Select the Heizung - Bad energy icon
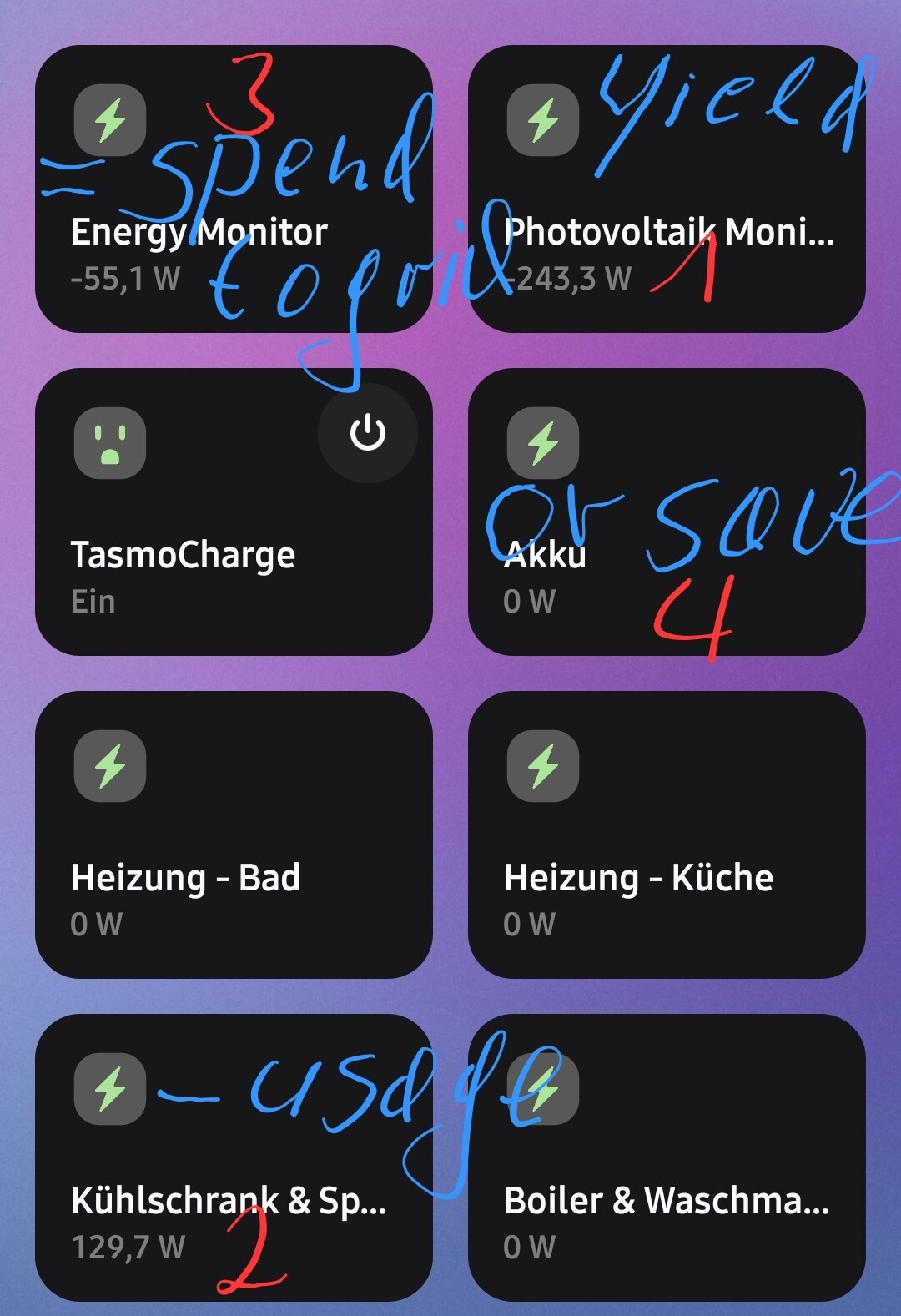The image size is (901, 1316). (x=109, y=766)
